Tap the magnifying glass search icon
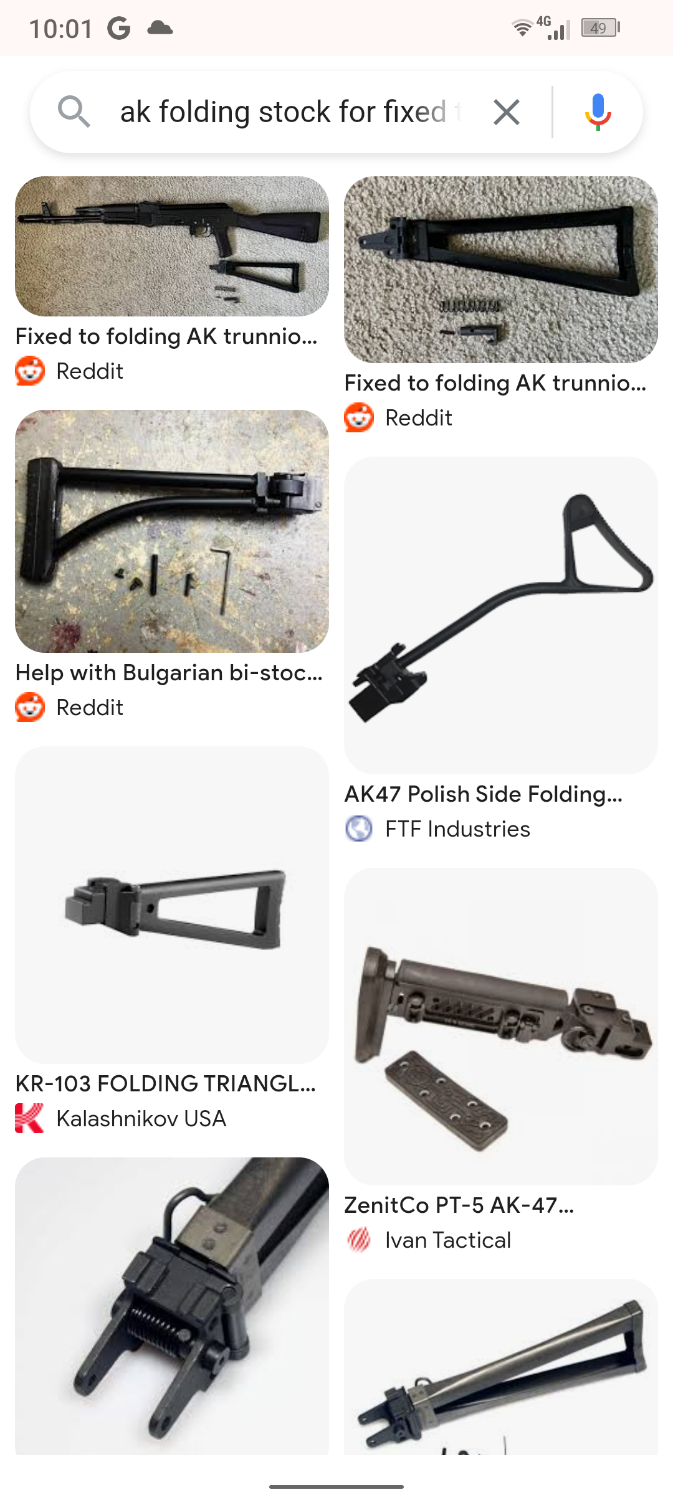 coord(73,112)
